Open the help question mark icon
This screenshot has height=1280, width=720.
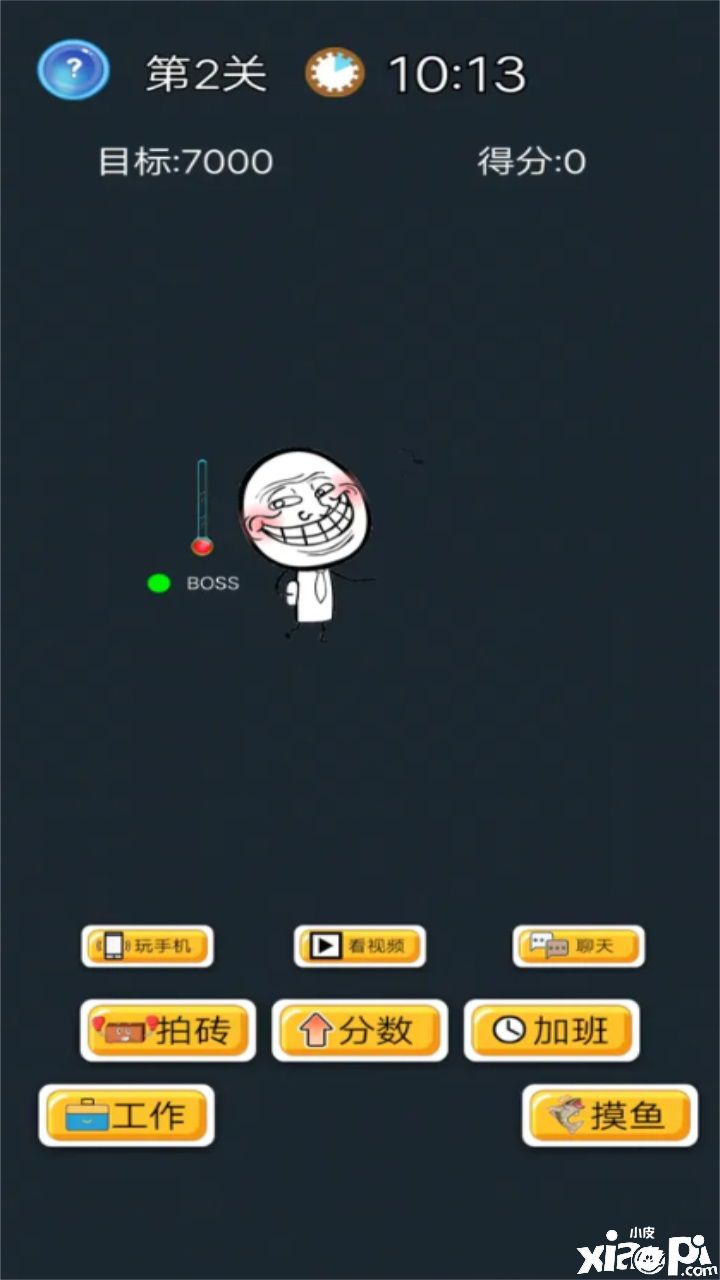[73, 70]
